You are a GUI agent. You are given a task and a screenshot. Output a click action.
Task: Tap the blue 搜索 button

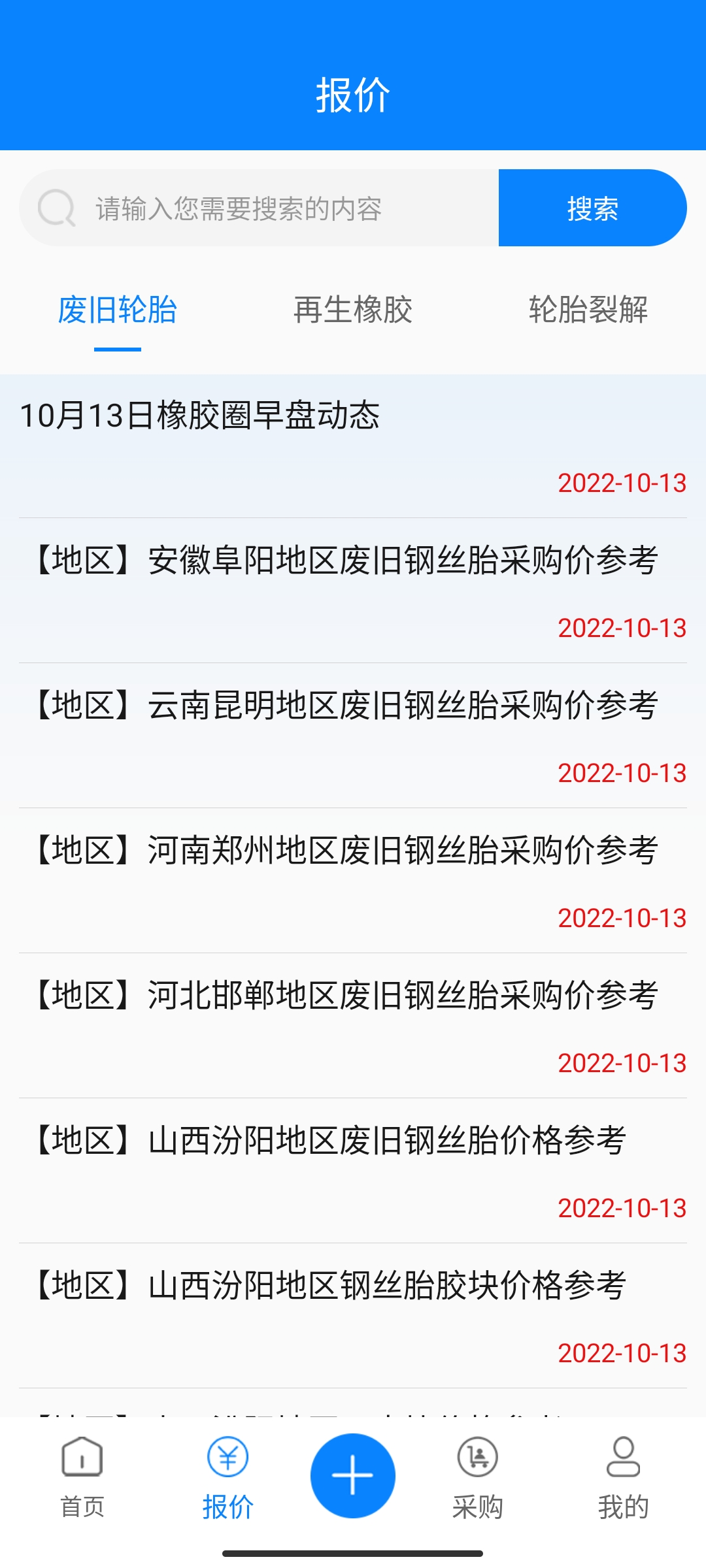click(x=592, y=208)
